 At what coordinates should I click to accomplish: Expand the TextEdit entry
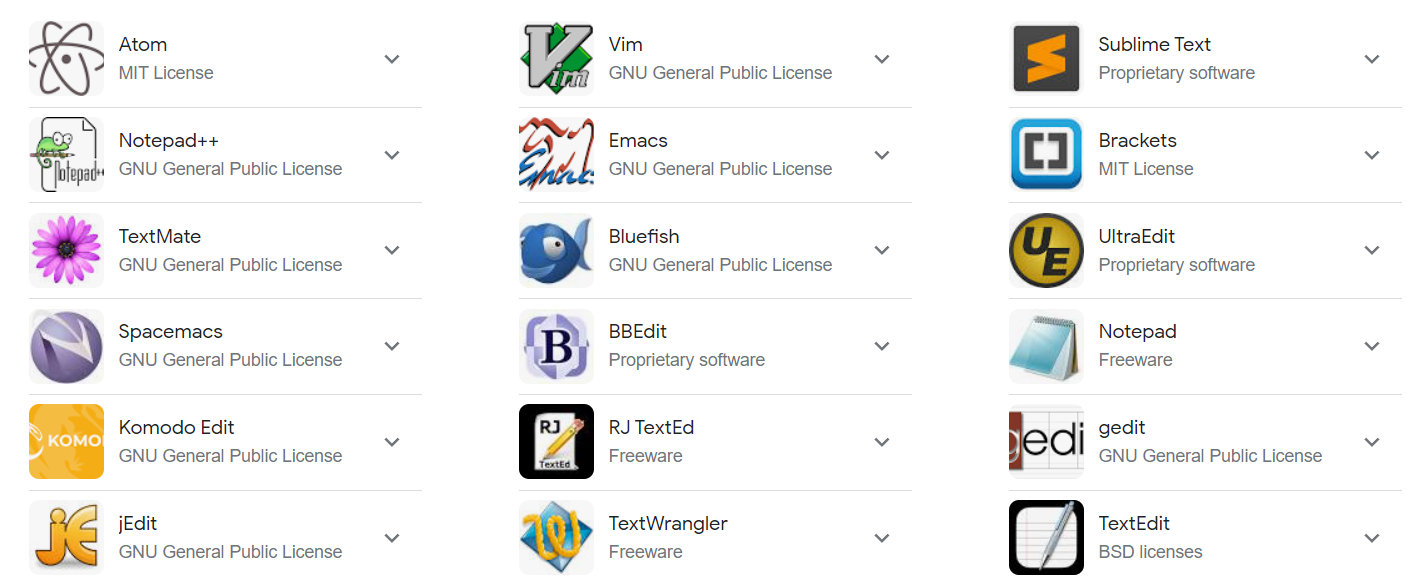coord(1372,538)
